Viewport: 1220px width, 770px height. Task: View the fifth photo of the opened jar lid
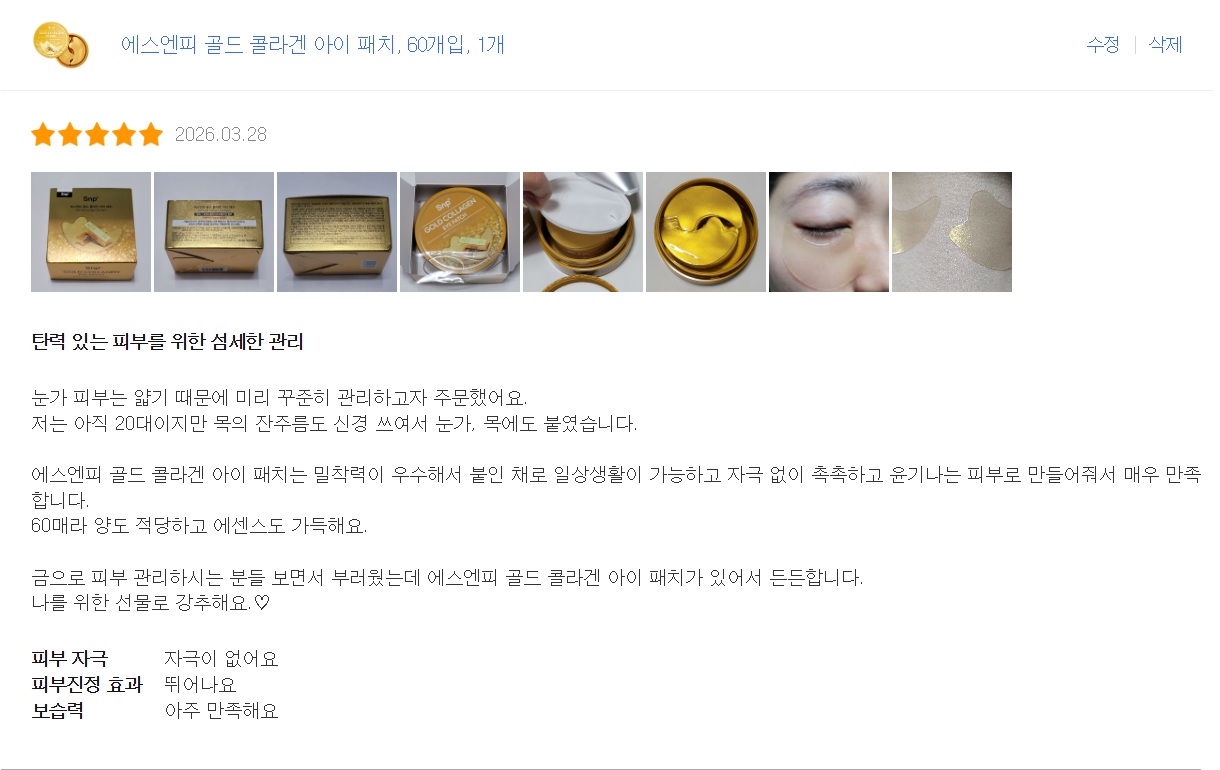click(x=583, y=232)
